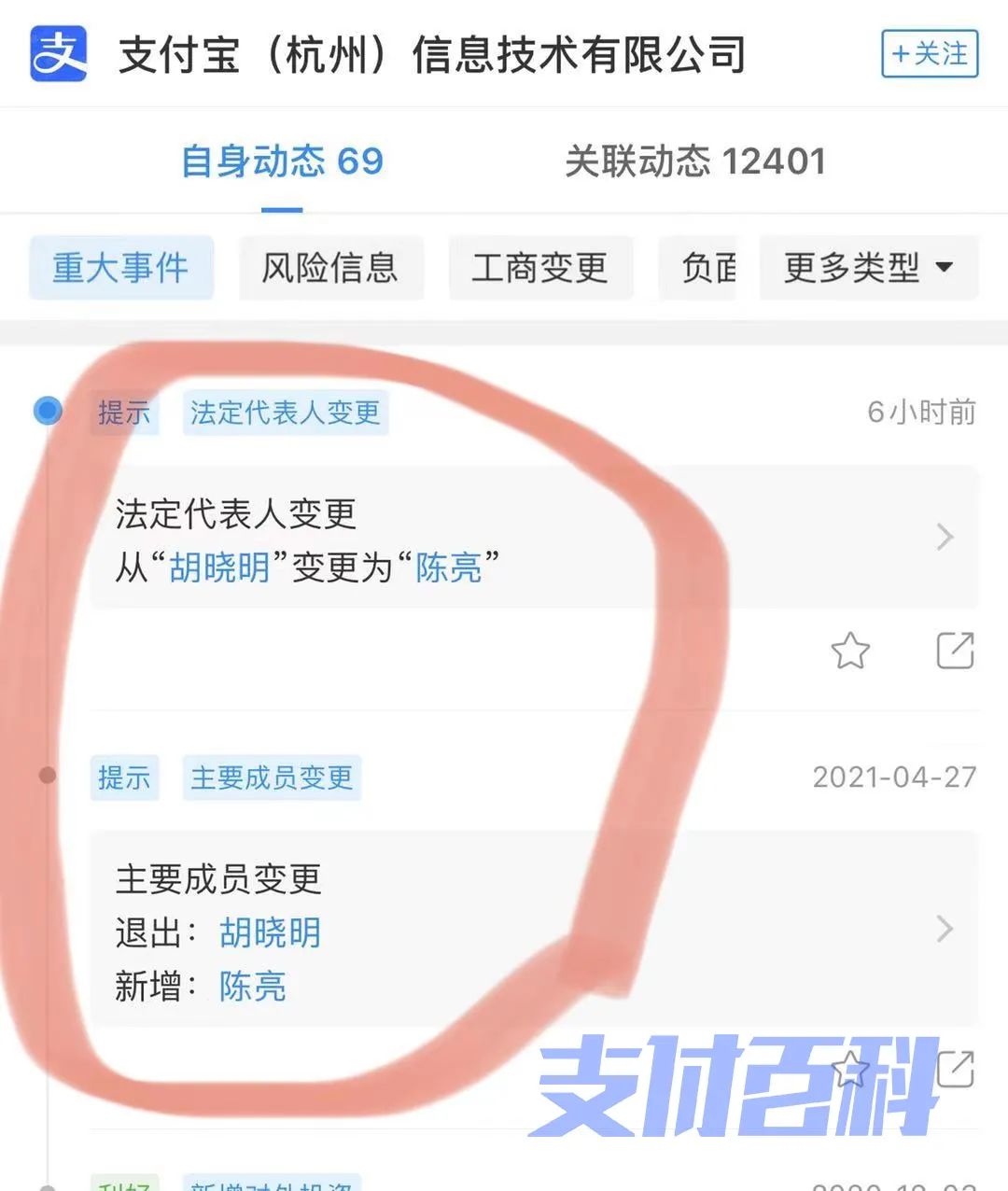1008x1191 pixels.
Task: Switch to the 关联动态 tab
Action: pyautogui.click(x=695, y=161)
